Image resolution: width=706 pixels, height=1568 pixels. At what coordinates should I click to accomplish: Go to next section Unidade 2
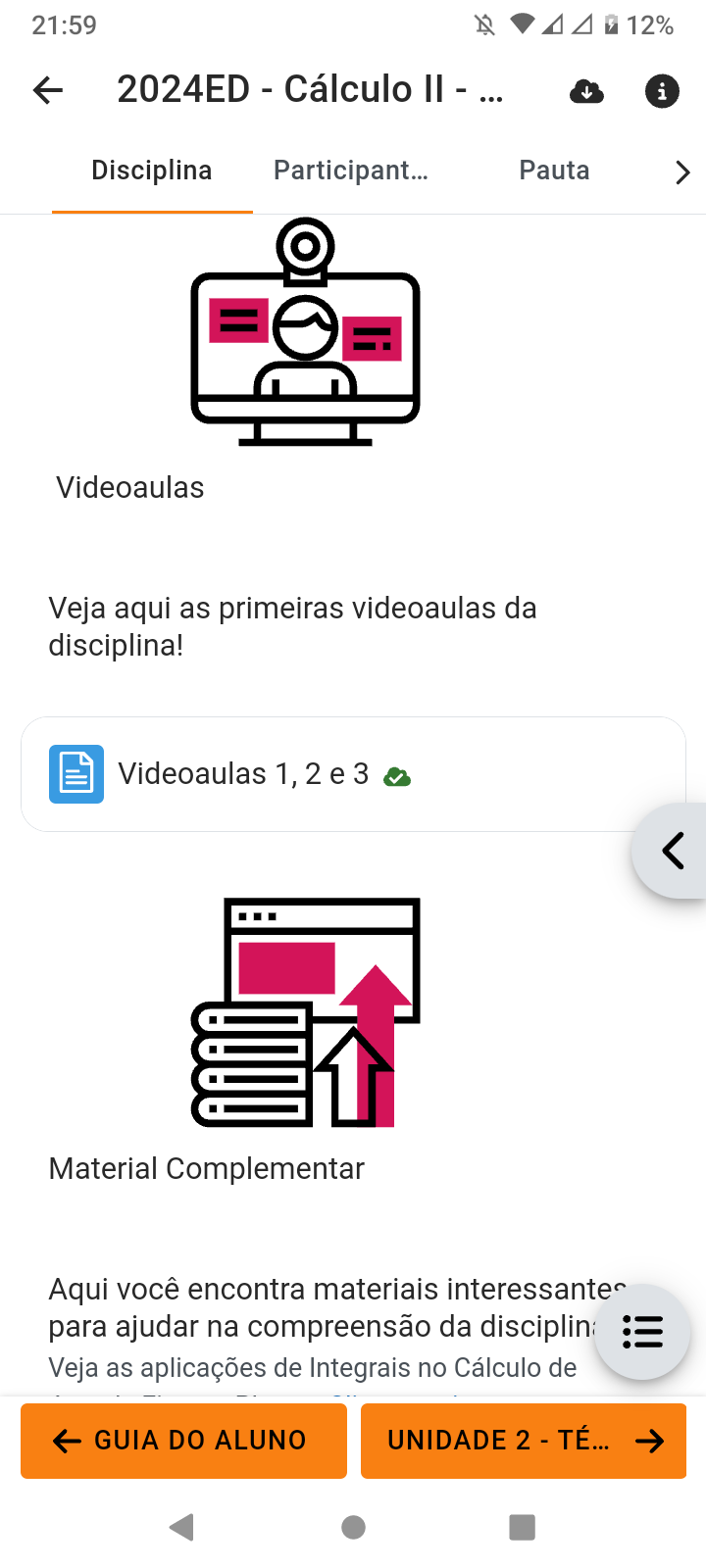524,1441
